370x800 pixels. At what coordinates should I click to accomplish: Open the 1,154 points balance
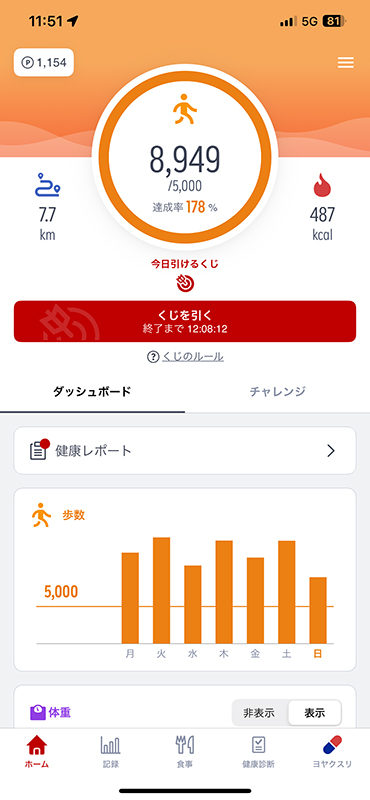pyautogui.click(x=44, y=62)
